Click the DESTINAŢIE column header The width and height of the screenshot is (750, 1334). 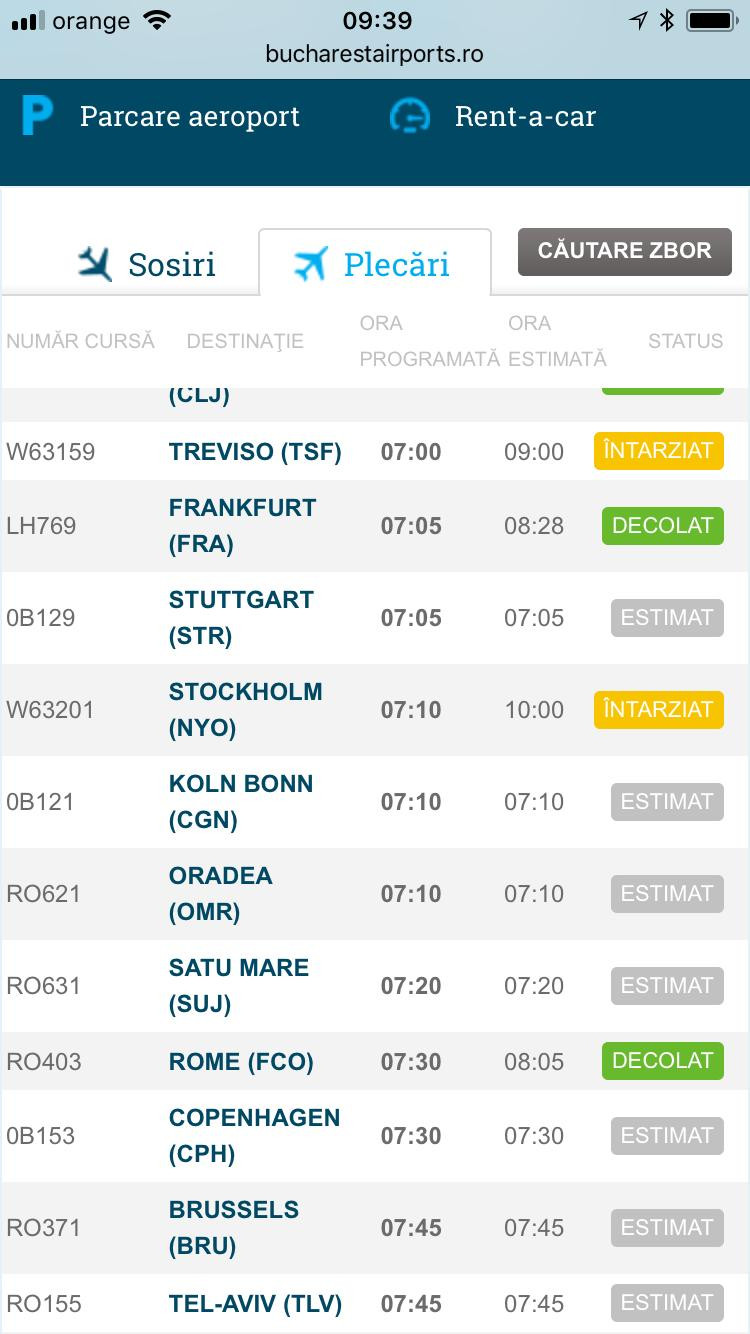245,342
